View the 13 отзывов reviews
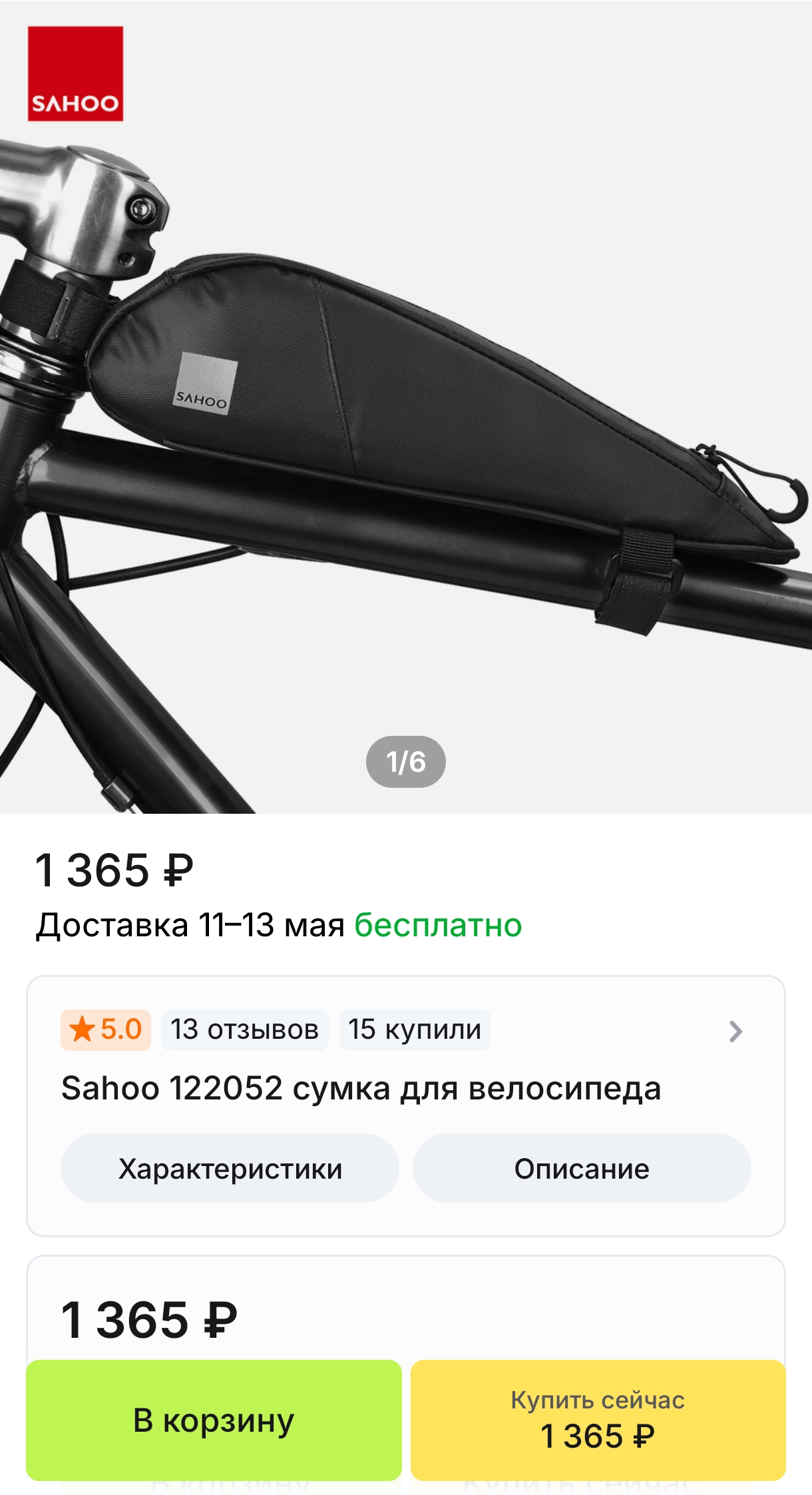 (245, 1030)
